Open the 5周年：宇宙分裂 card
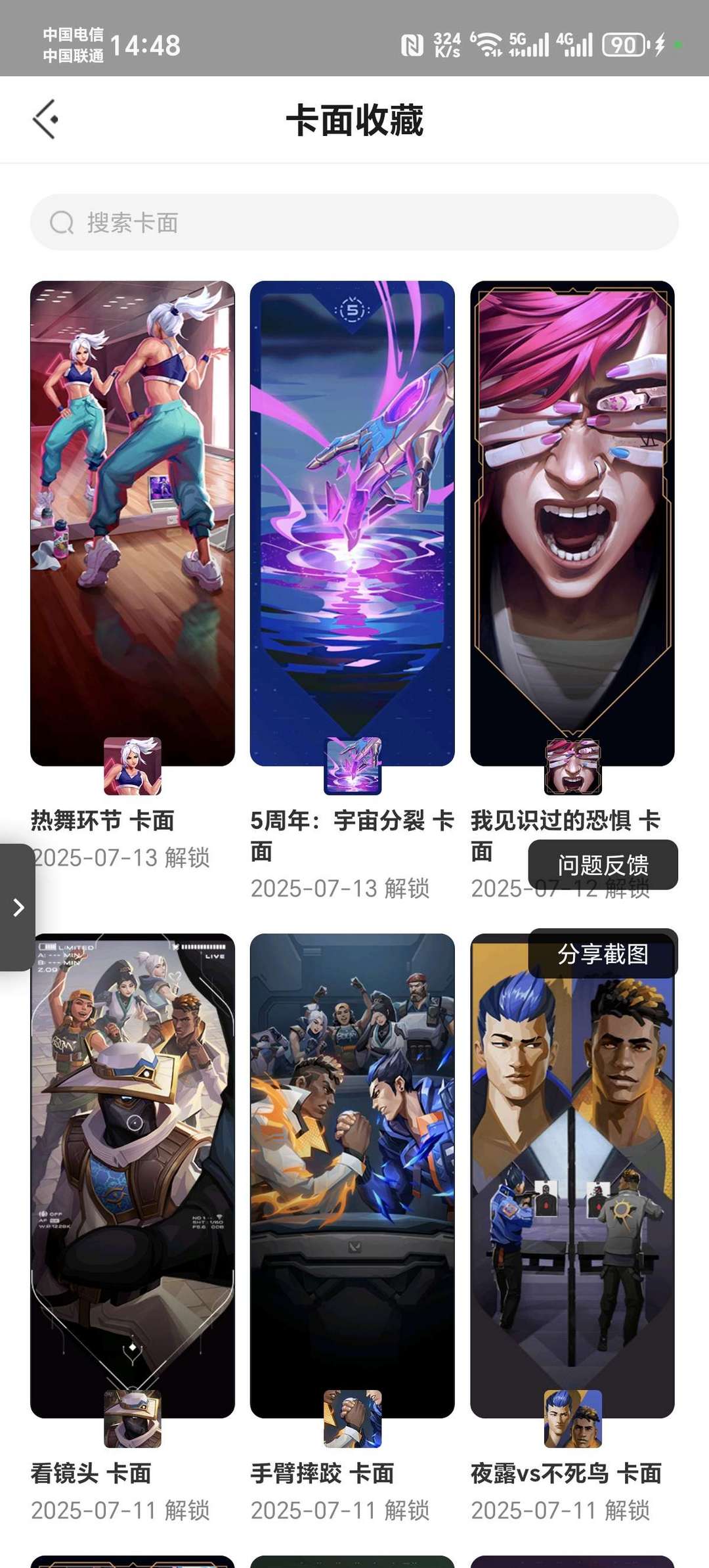Viewport: 709px width, 1568px height. [x=353, y=524]
